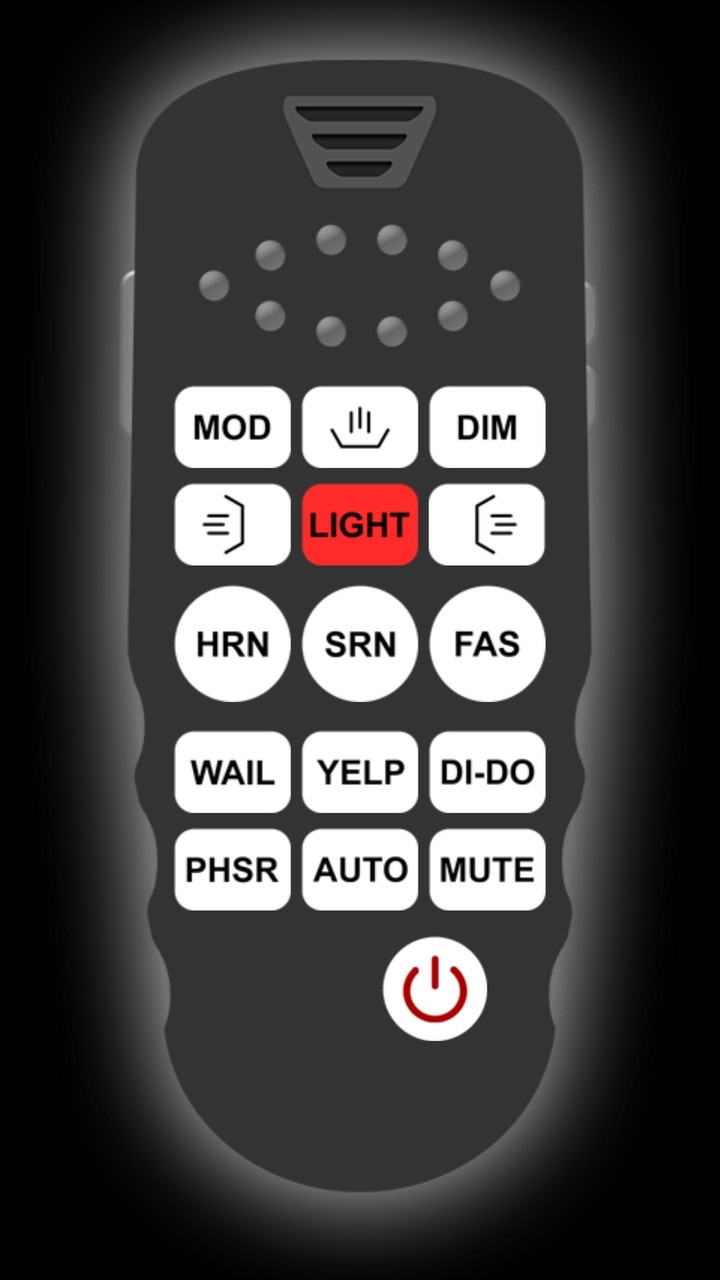This screenshot has width=720, height=1280.
Task: Mute the siren with MUTE
Action: point(487,869)
